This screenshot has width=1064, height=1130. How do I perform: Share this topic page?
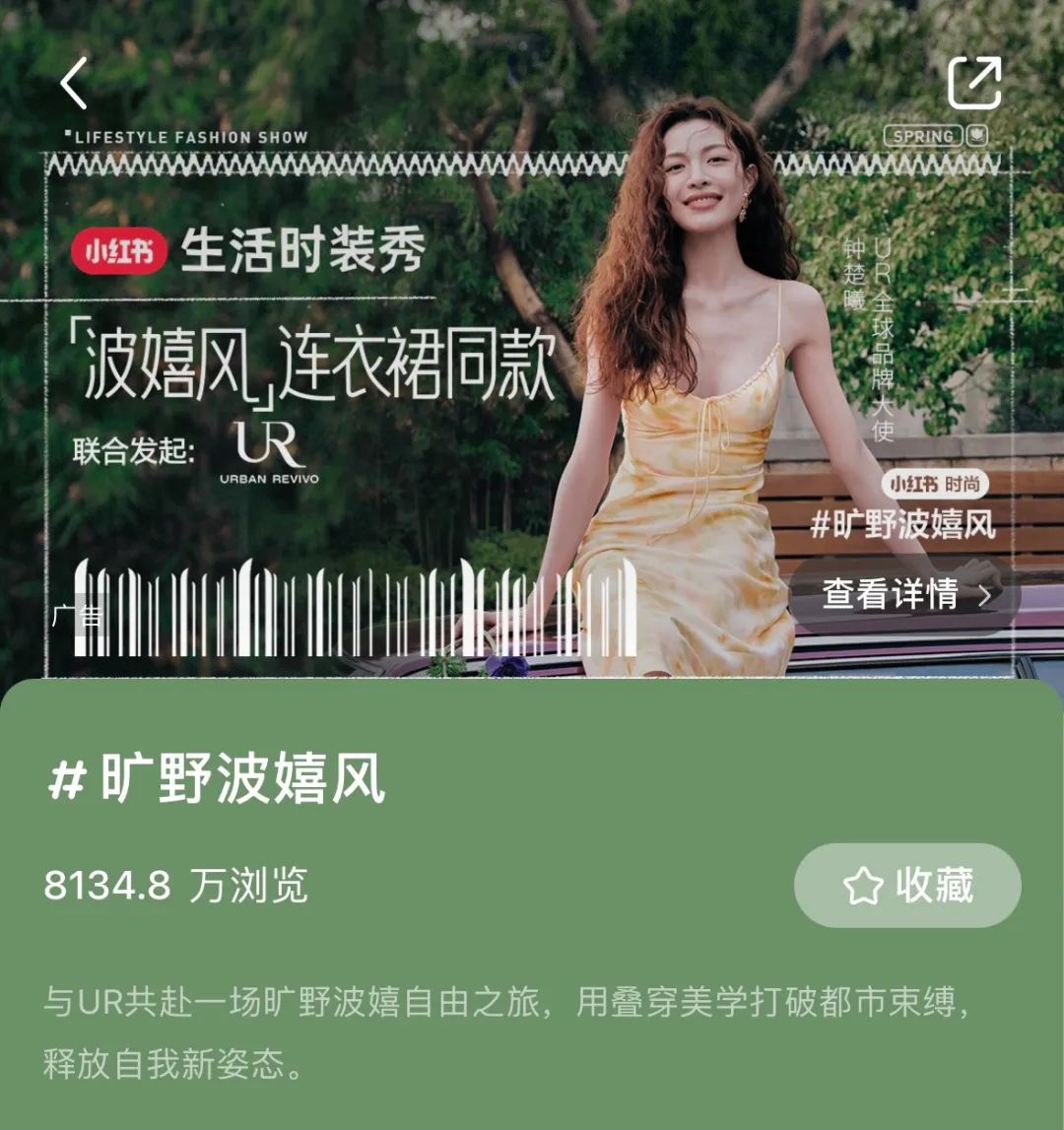[973, 83]
